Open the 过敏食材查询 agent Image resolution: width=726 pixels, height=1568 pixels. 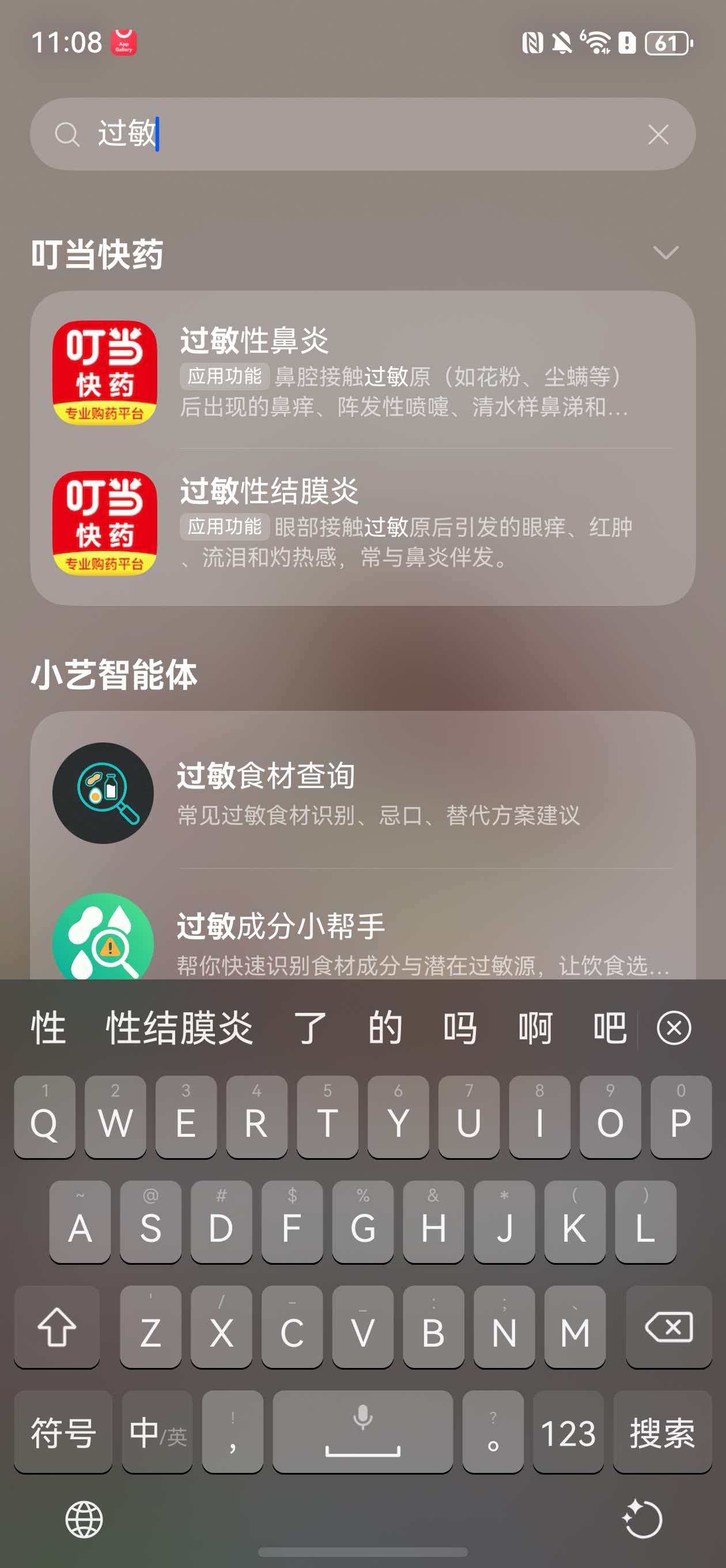tap(362, 793)
